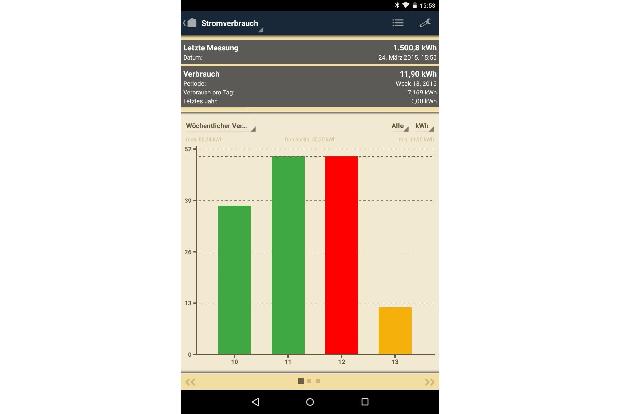The image size is (621, 414).
Task: Select the green bar for week 11
Action: click(288, 255)
